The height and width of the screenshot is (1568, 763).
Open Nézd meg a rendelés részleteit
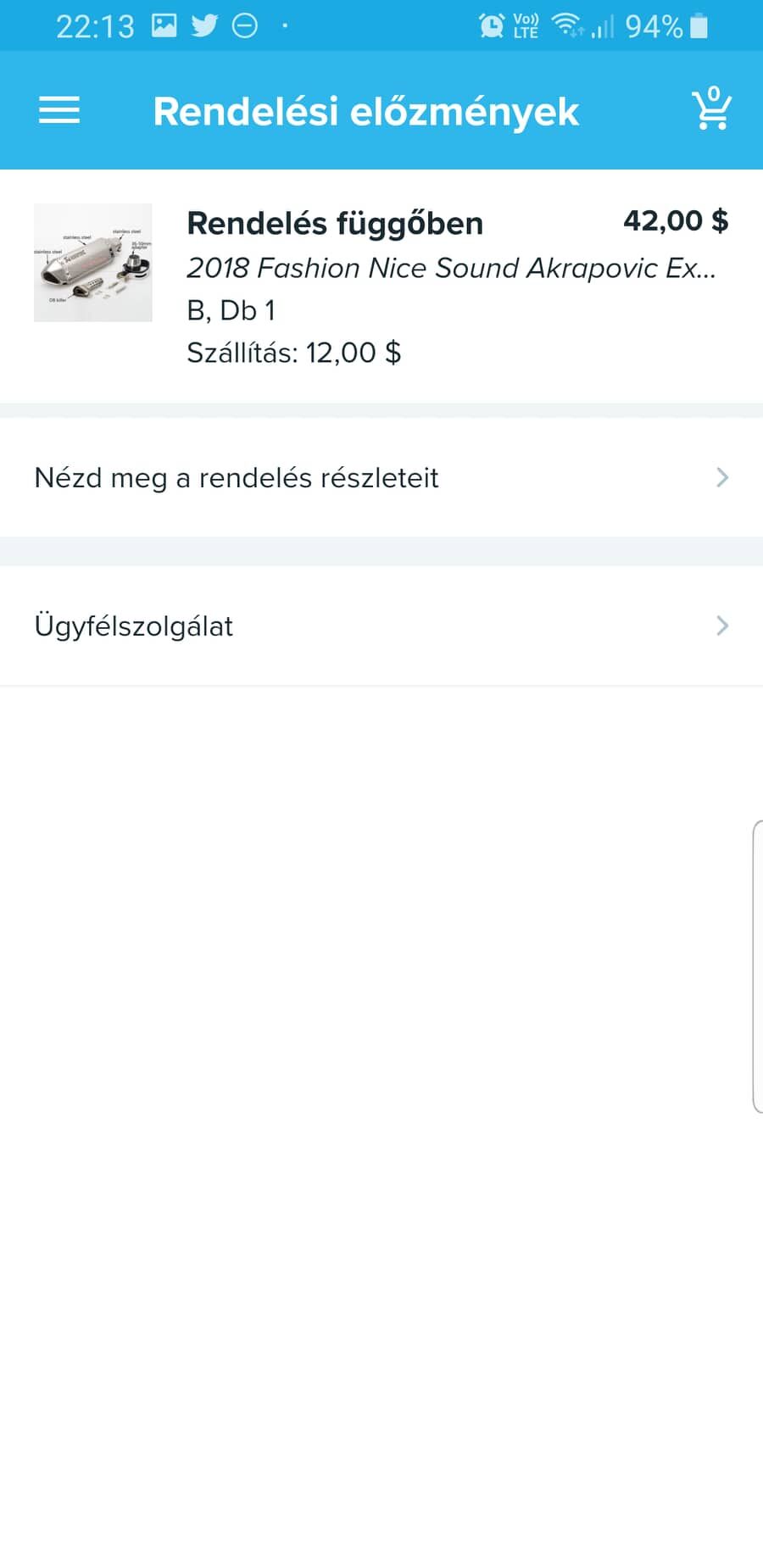381,477
